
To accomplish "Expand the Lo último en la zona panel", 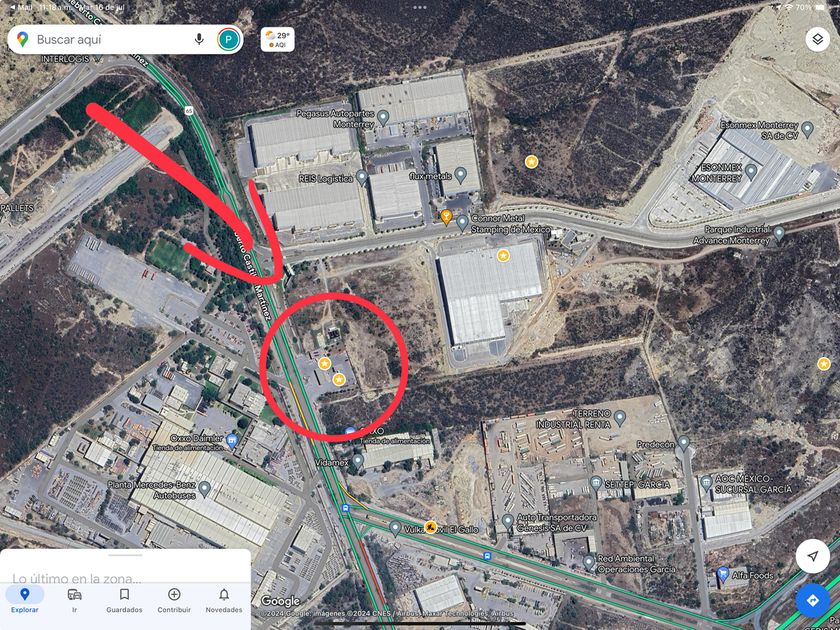I will (125, 567).
